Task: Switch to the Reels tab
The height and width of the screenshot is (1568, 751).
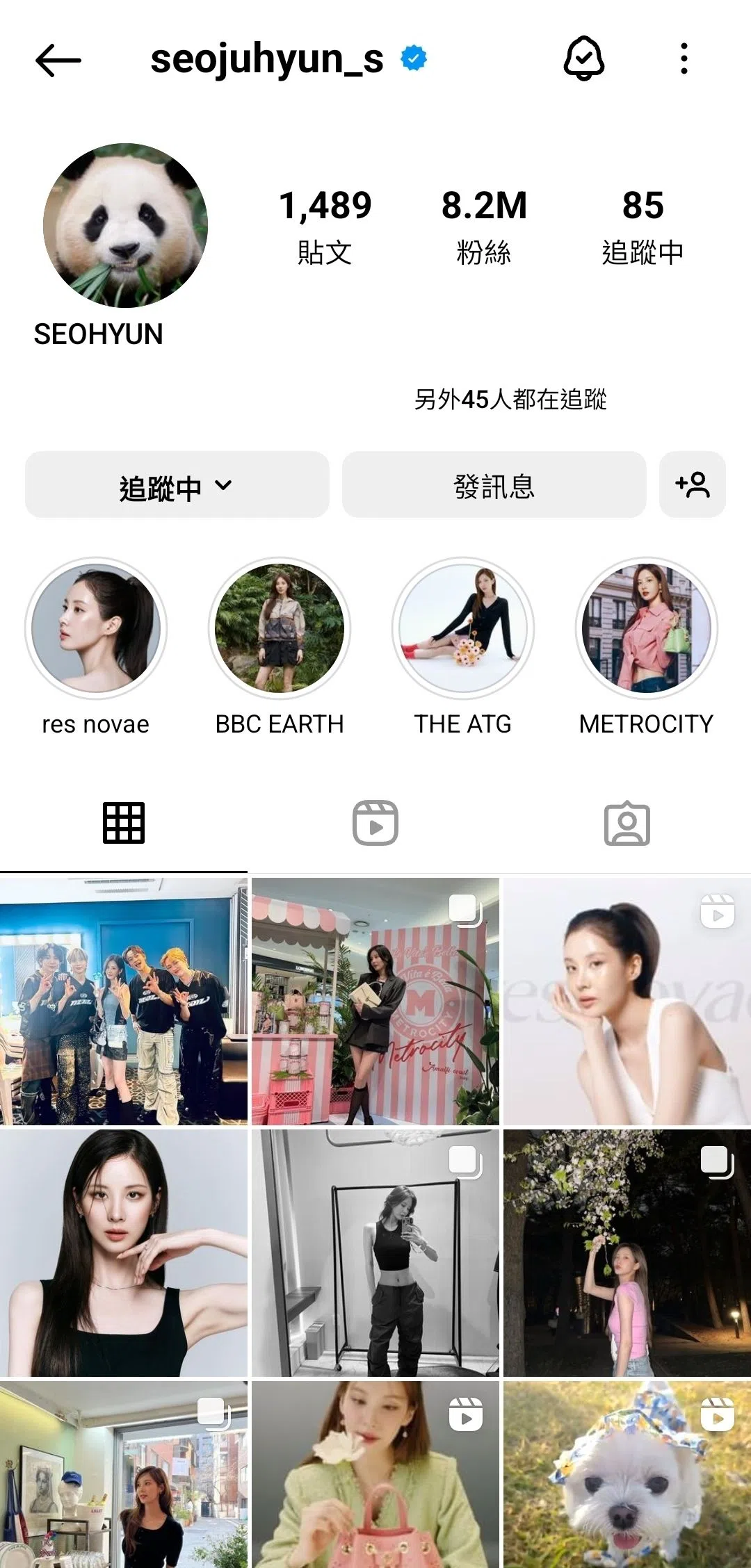Action: coord(375,824)
